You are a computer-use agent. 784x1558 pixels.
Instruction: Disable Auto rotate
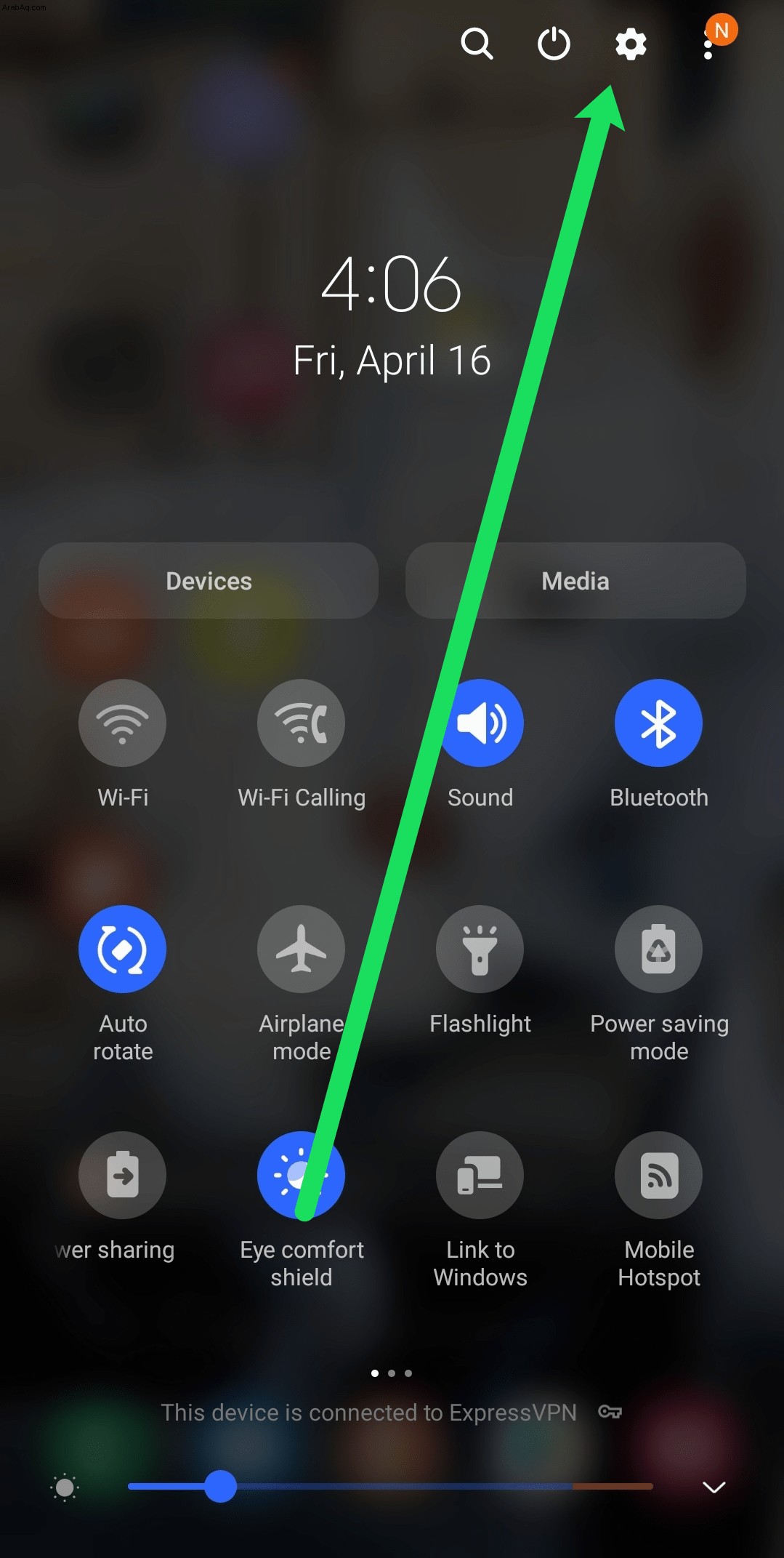(x=123, y=949)
